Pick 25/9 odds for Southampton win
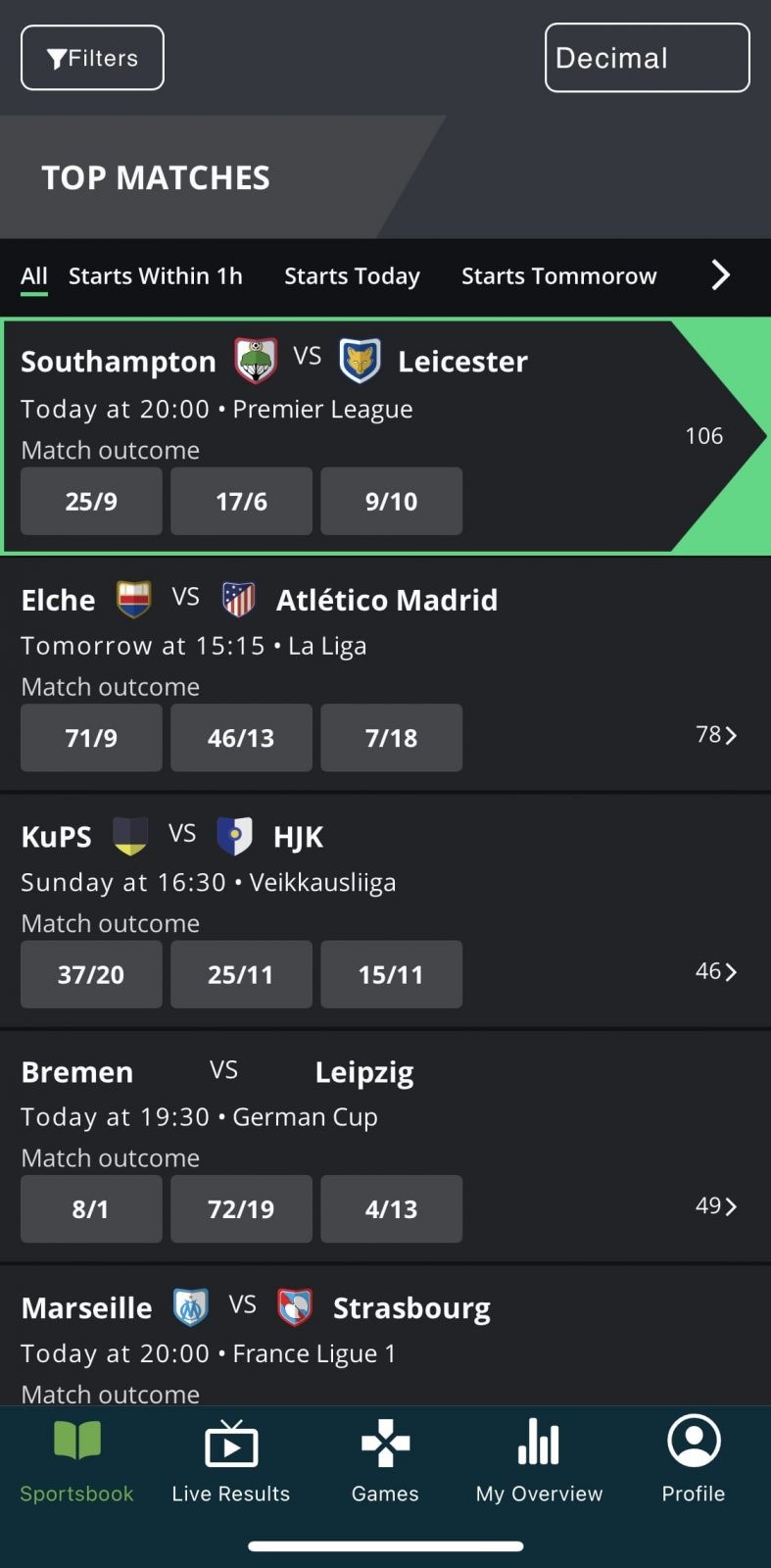This screenshot has height=1568, width=771. click(x=91, y=502)
